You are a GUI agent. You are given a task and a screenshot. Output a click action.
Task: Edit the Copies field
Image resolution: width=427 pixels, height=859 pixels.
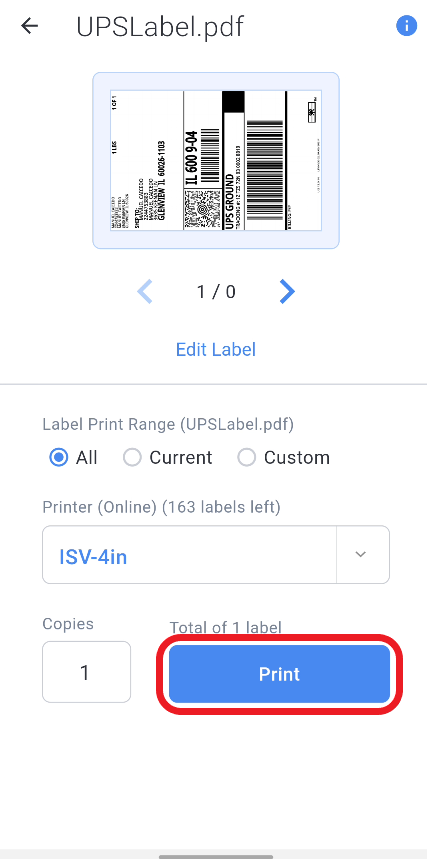[87, 672]
